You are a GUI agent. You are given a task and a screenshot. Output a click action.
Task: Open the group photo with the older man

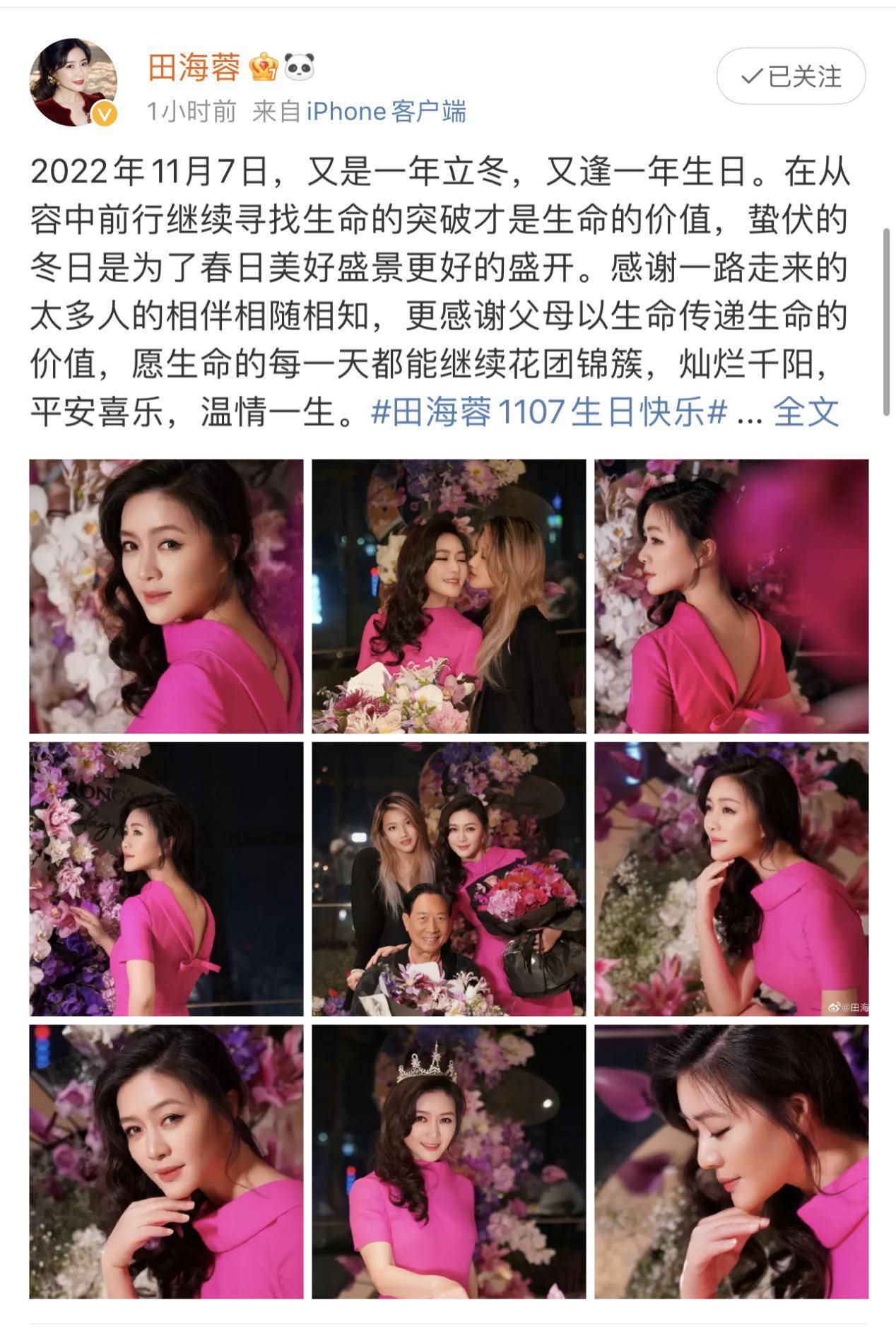(x=449, y=879)
